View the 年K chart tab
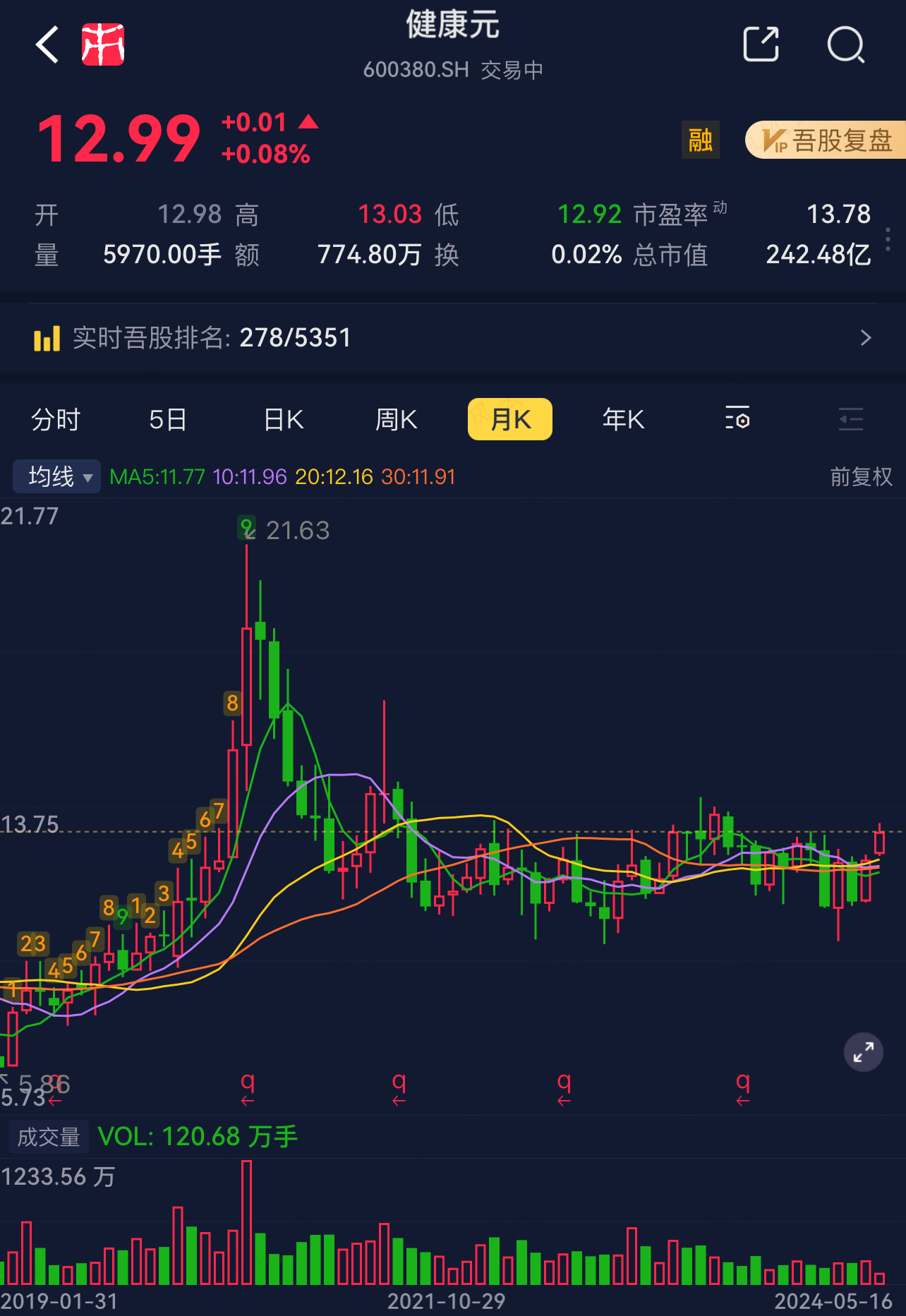Screen dimensions: 906x1316 623,420
